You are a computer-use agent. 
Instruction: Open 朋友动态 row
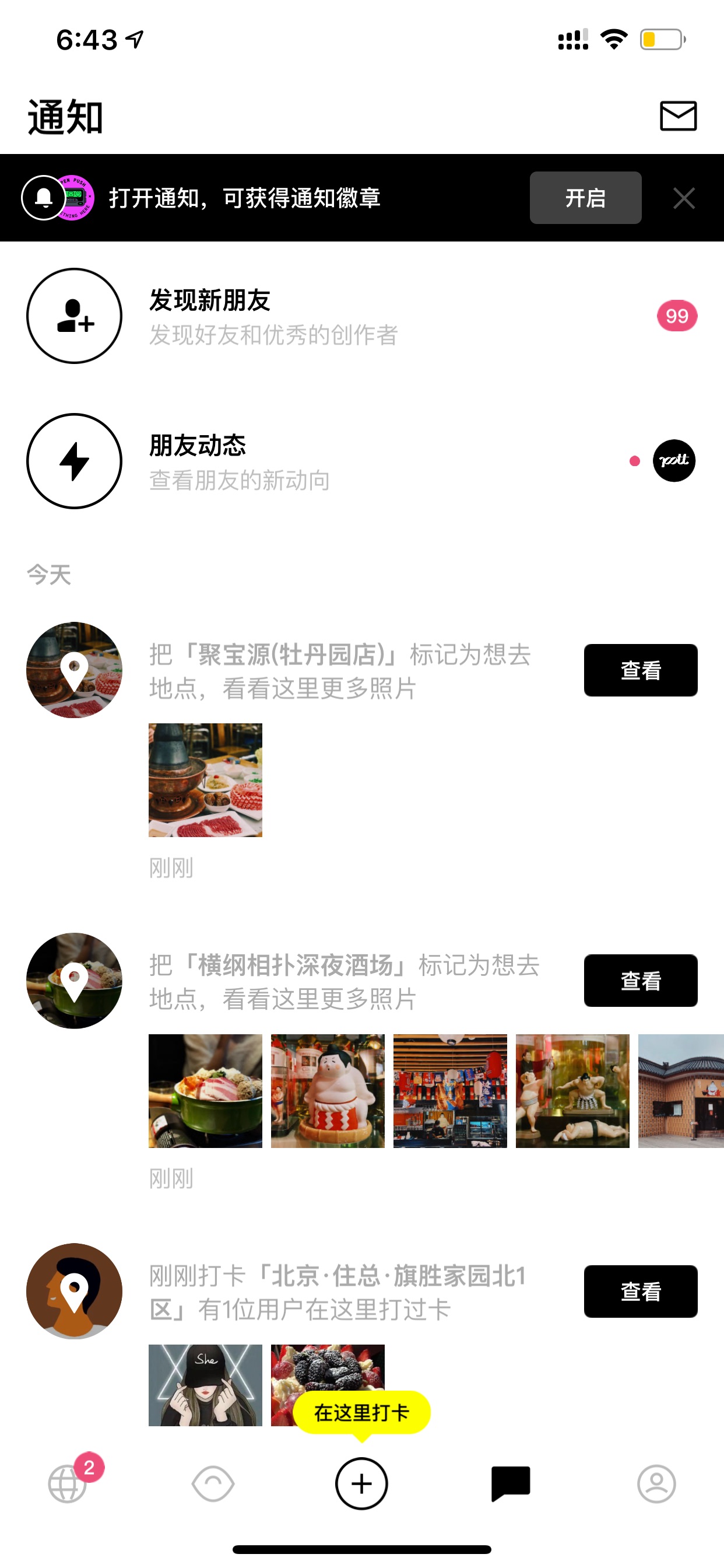click(x=362, y=461)
